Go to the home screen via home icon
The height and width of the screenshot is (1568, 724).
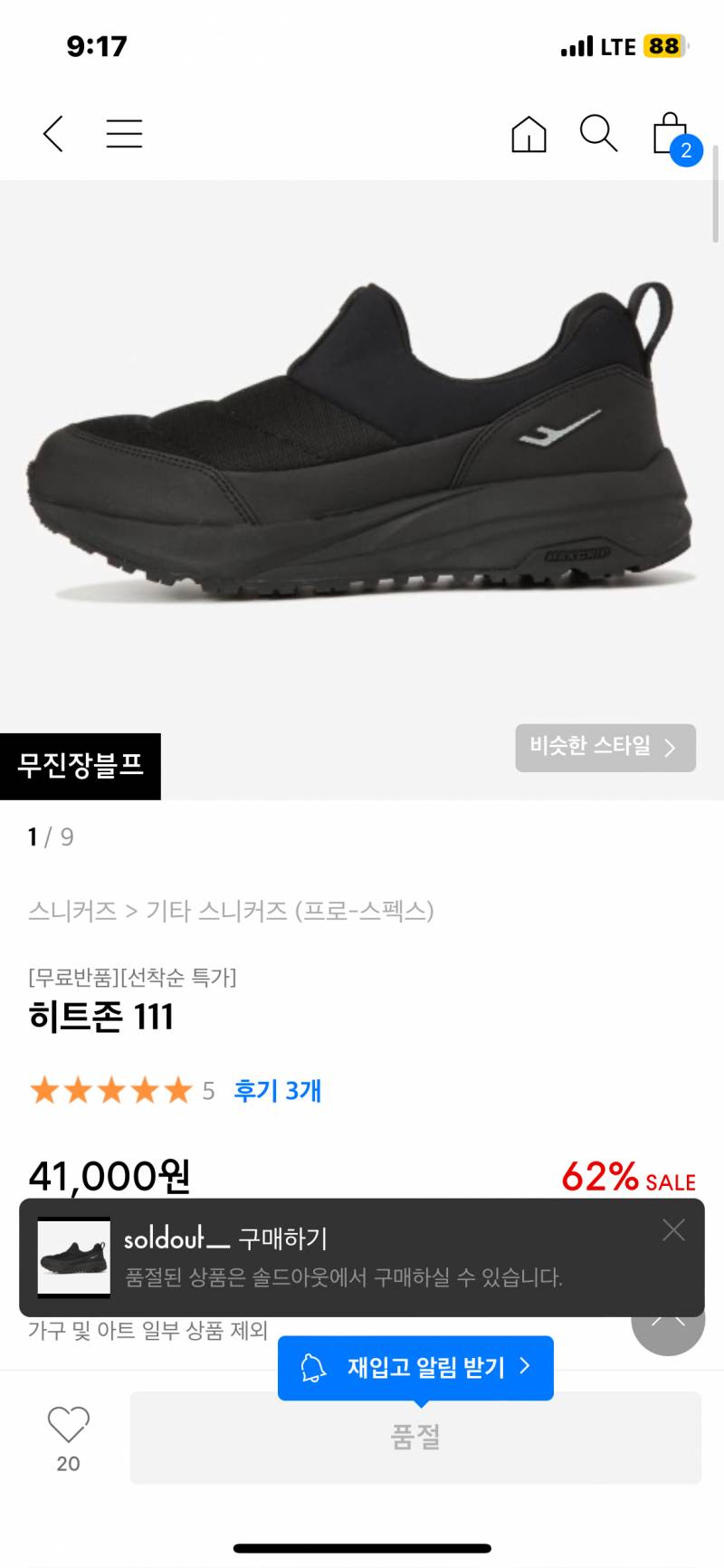click(x=529, y=136)
